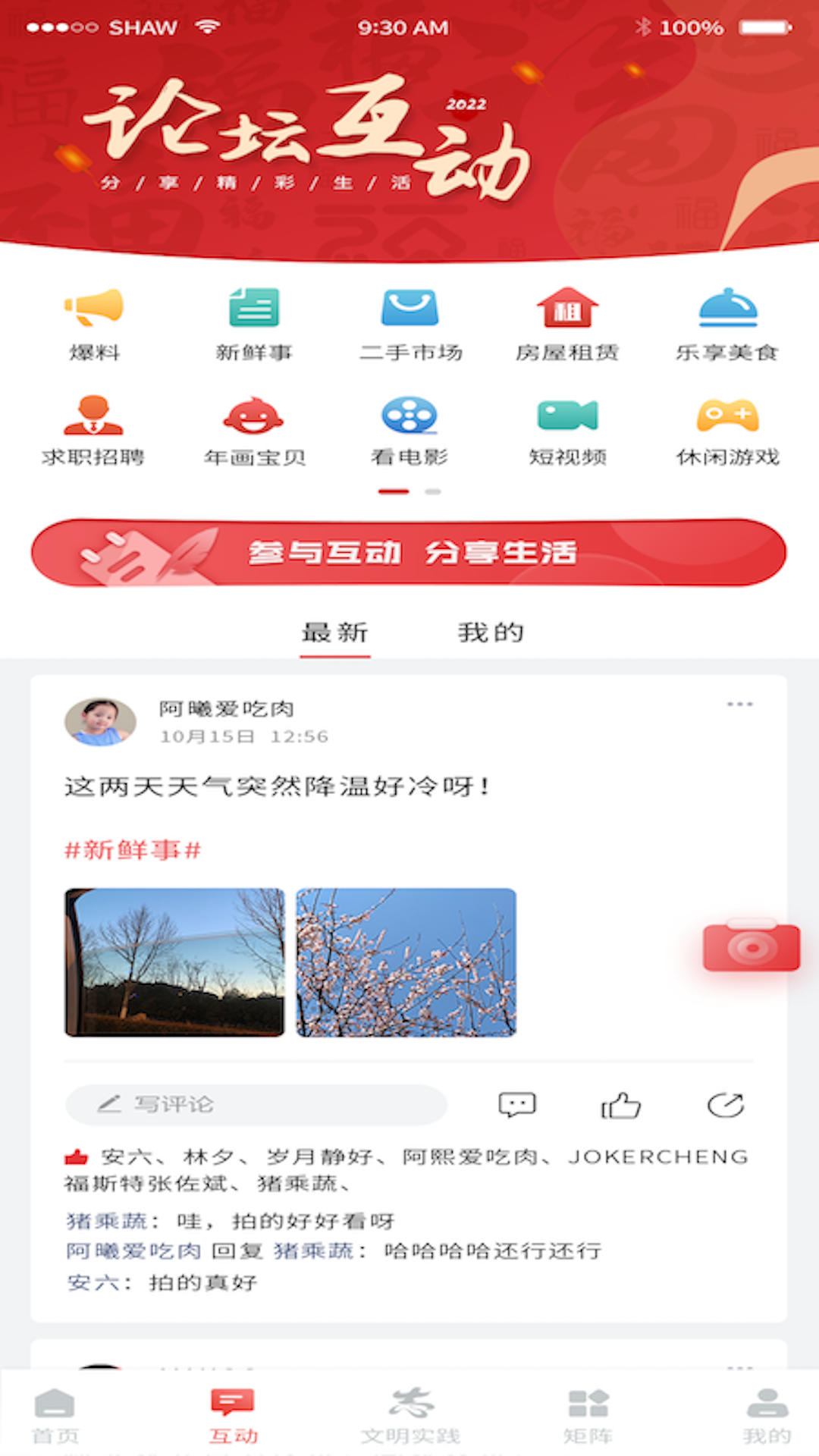Viewport: 819px width, 1456px height.
Task: Tap the 参与互动 分享生活 banner
Action: (409, 552)
